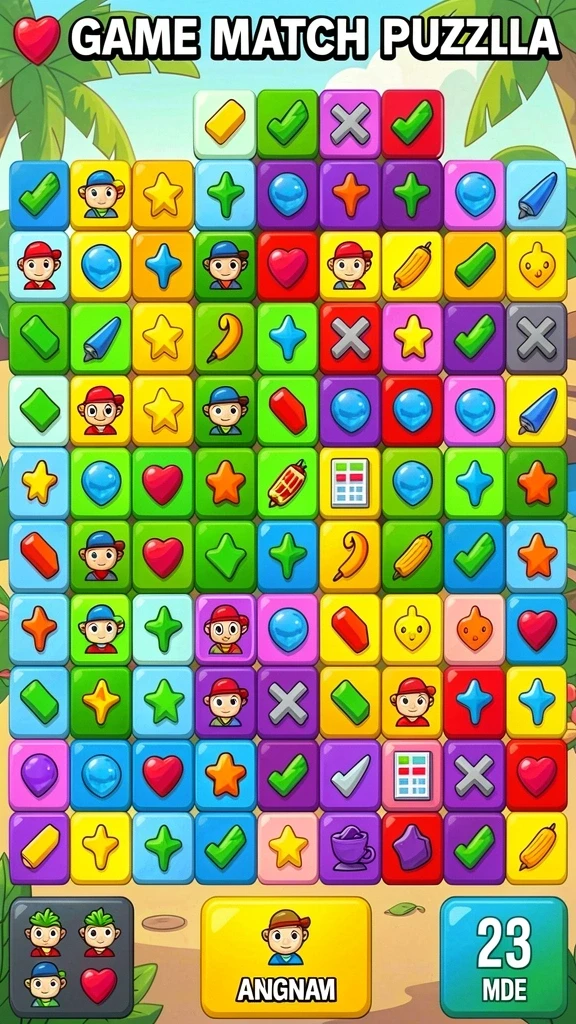Tap the gray X on gray tile
Screen dimensions: 576x1024
tap(537, 338)
